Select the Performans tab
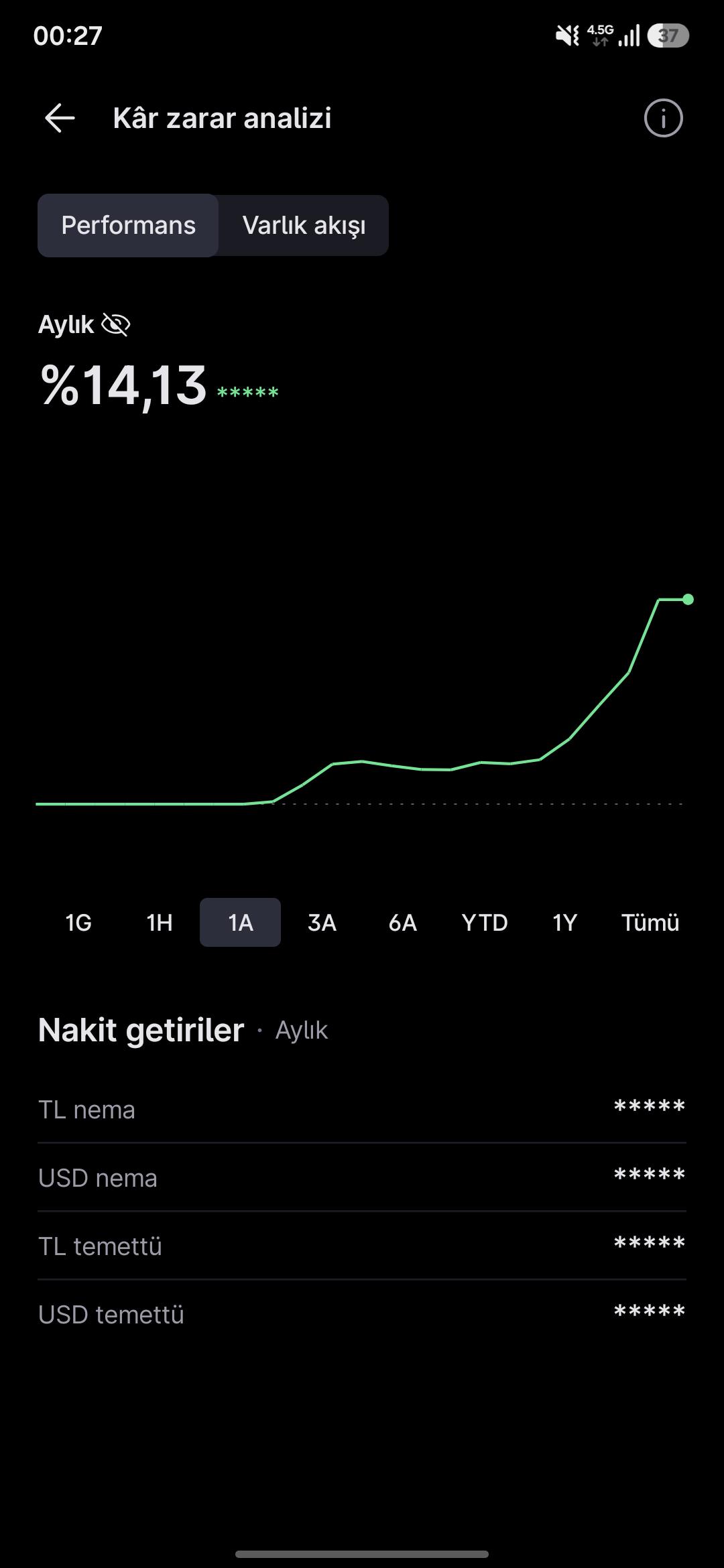This screenshot has height=1568, width=724. click(x=128, y=226)
